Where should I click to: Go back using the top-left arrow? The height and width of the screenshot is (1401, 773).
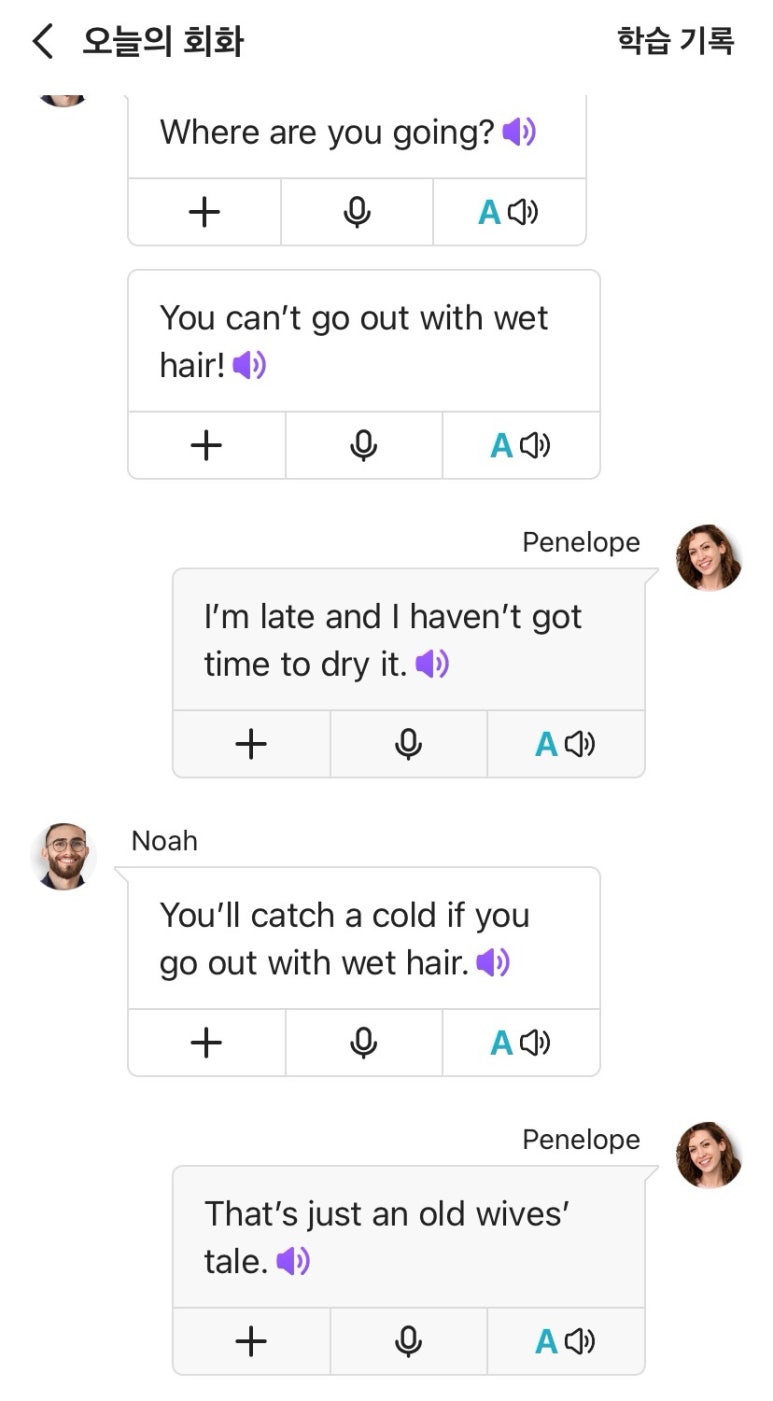(43, 42)
